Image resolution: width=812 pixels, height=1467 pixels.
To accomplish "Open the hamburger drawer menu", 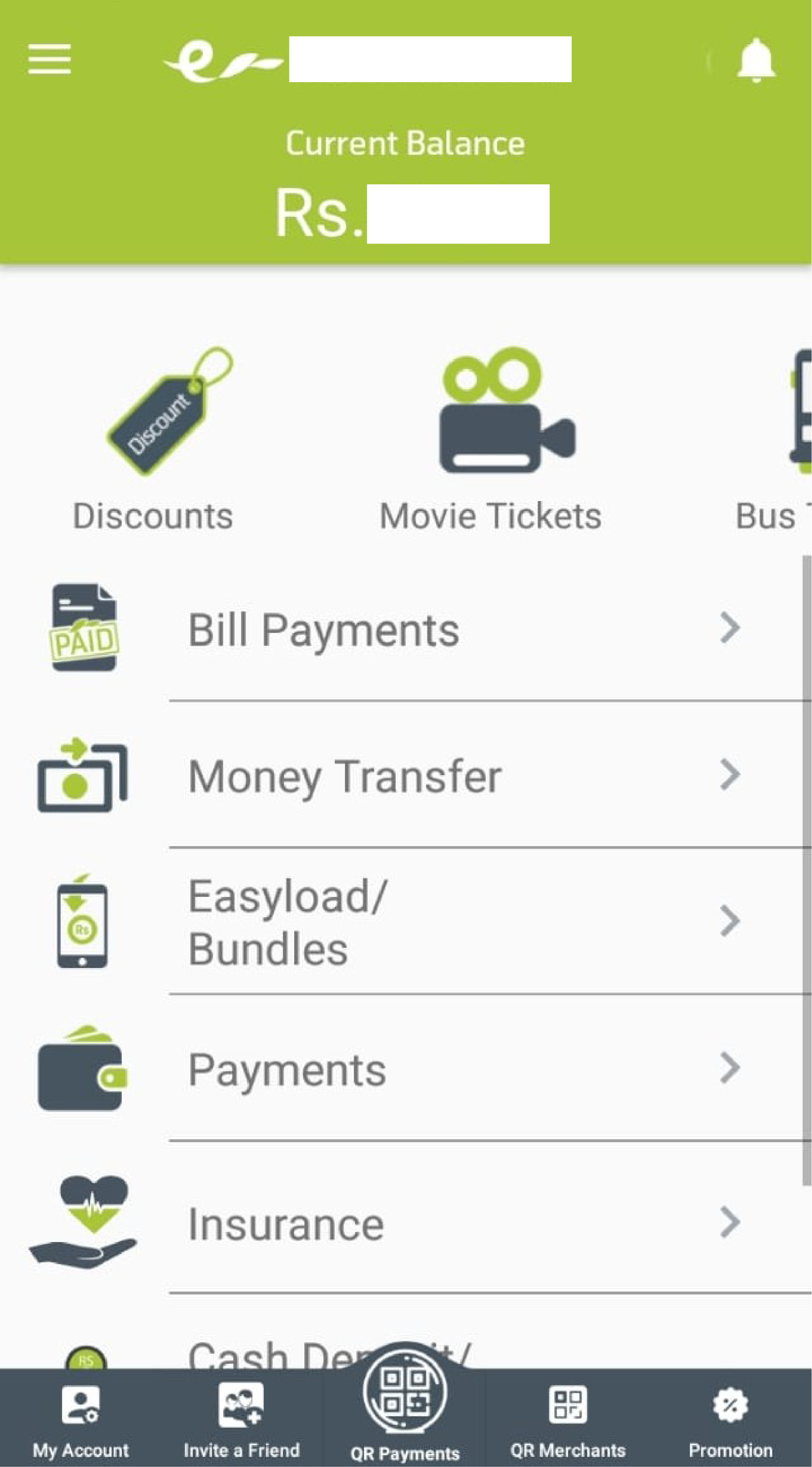I will [50, 59].
